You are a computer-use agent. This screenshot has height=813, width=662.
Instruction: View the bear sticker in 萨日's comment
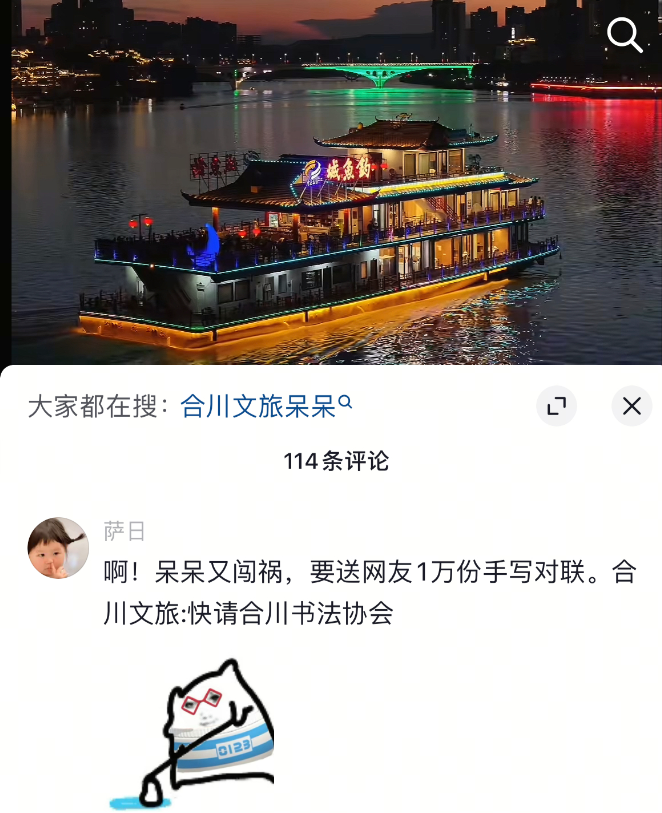[x=192, y=732]
